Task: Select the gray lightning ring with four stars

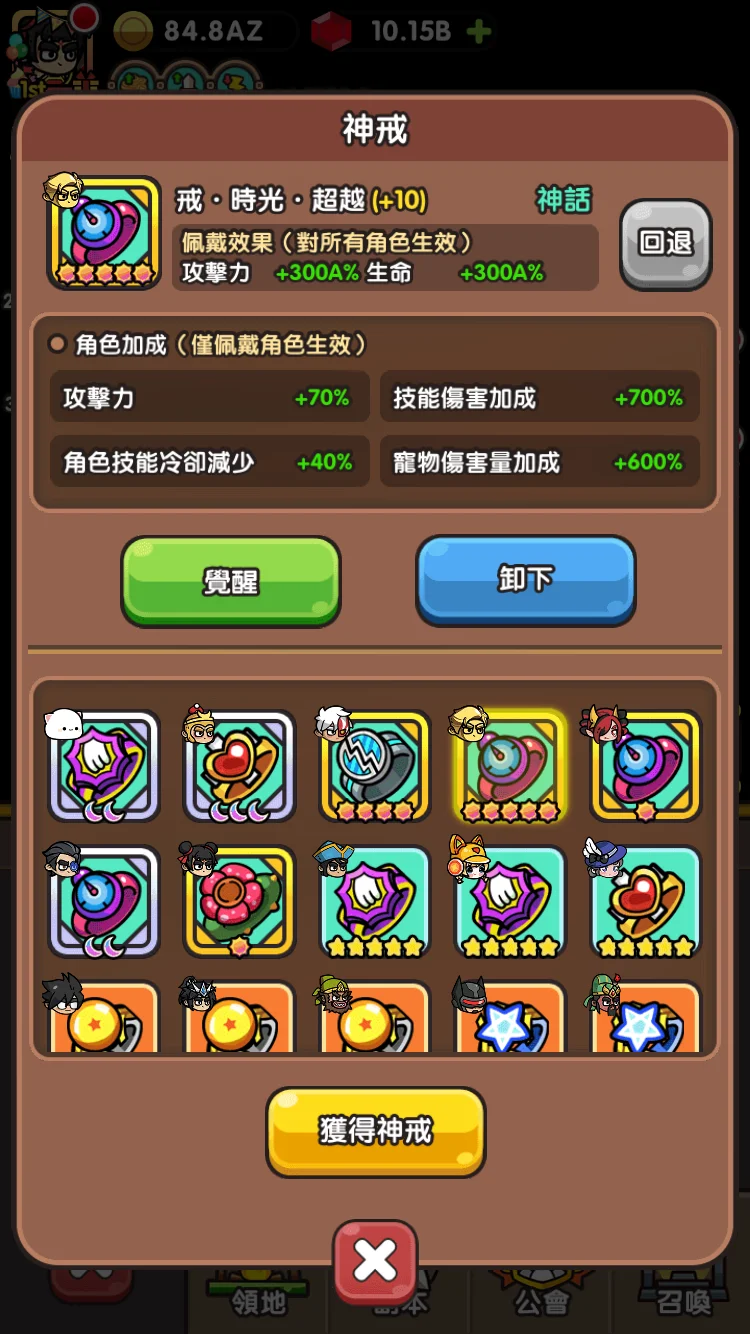Action: [x=374, y=766]
